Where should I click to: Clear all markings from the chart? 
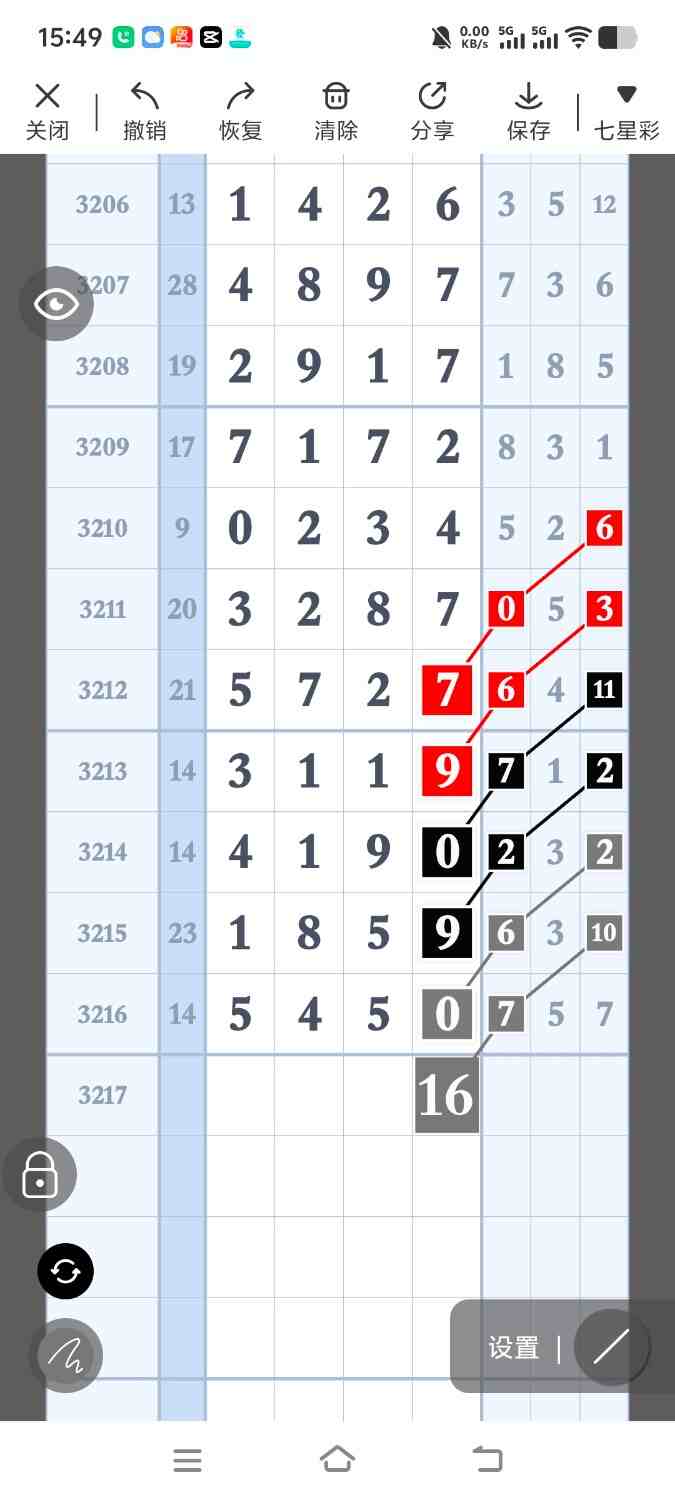tap(336, 111)
